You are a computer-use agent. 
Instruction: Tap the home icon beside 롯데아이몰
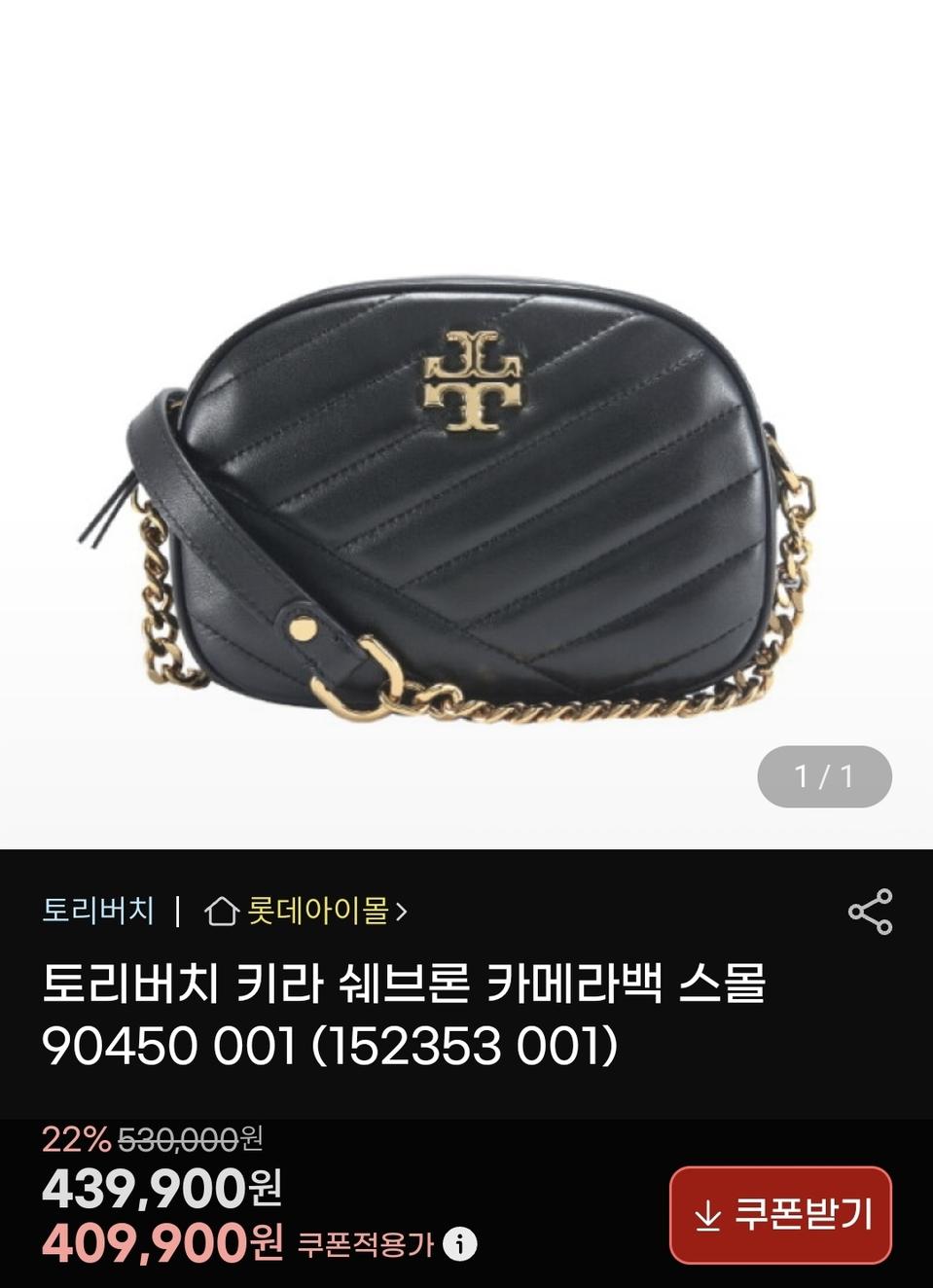click(x=223, y=912)
